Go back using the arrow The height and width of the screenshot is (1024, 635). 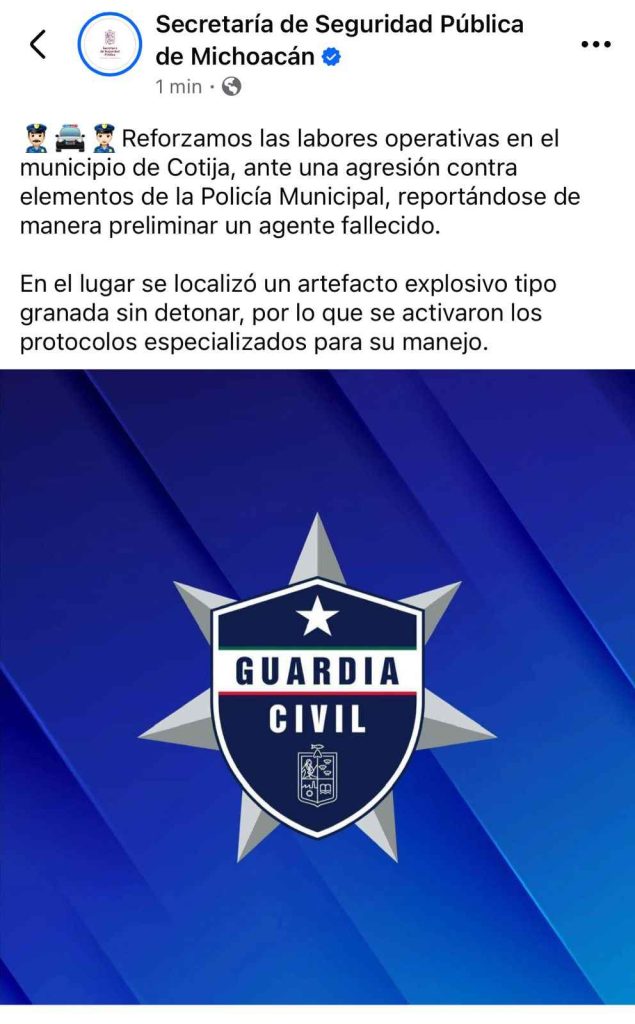coord(38,44)
